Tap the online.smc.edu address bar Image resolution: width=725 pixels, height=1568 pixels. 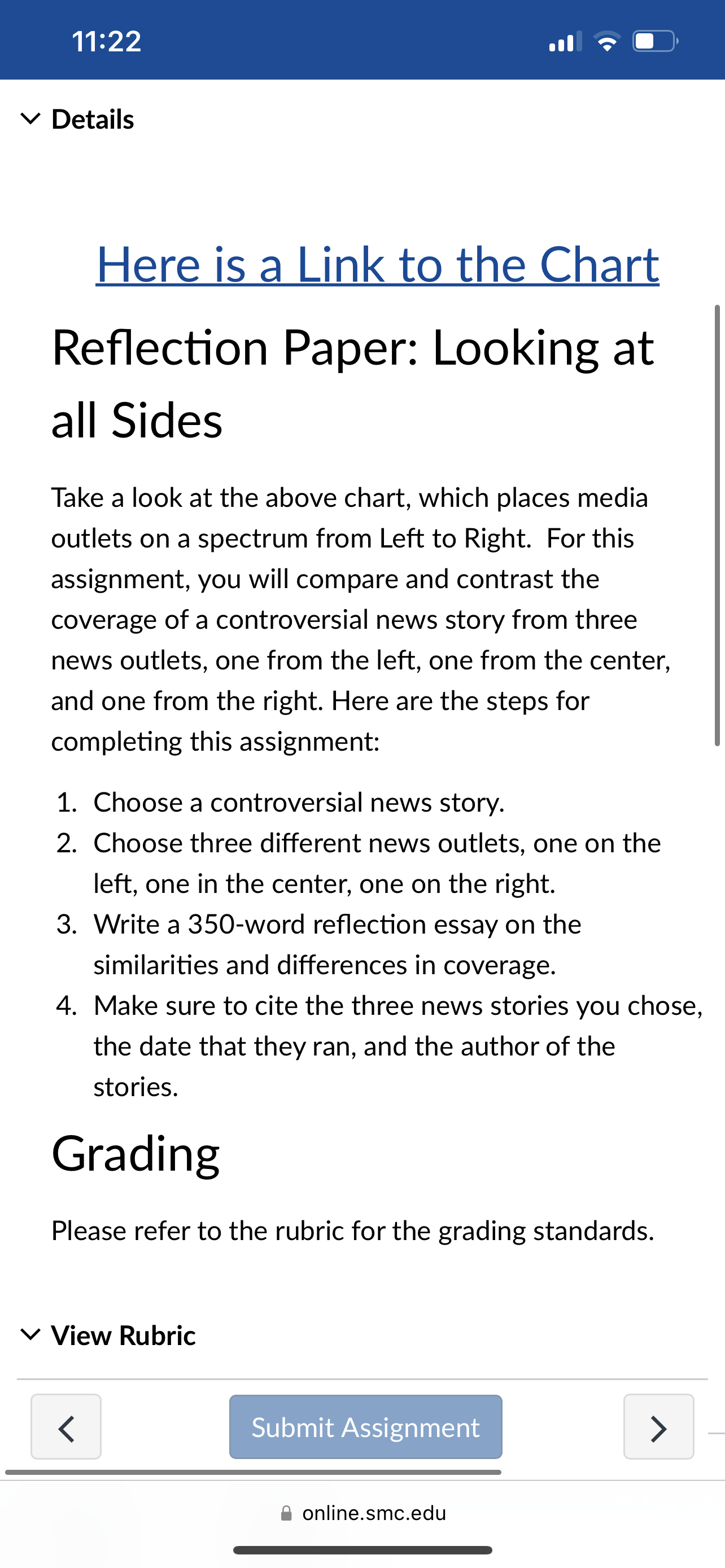tap(364, 1513)
